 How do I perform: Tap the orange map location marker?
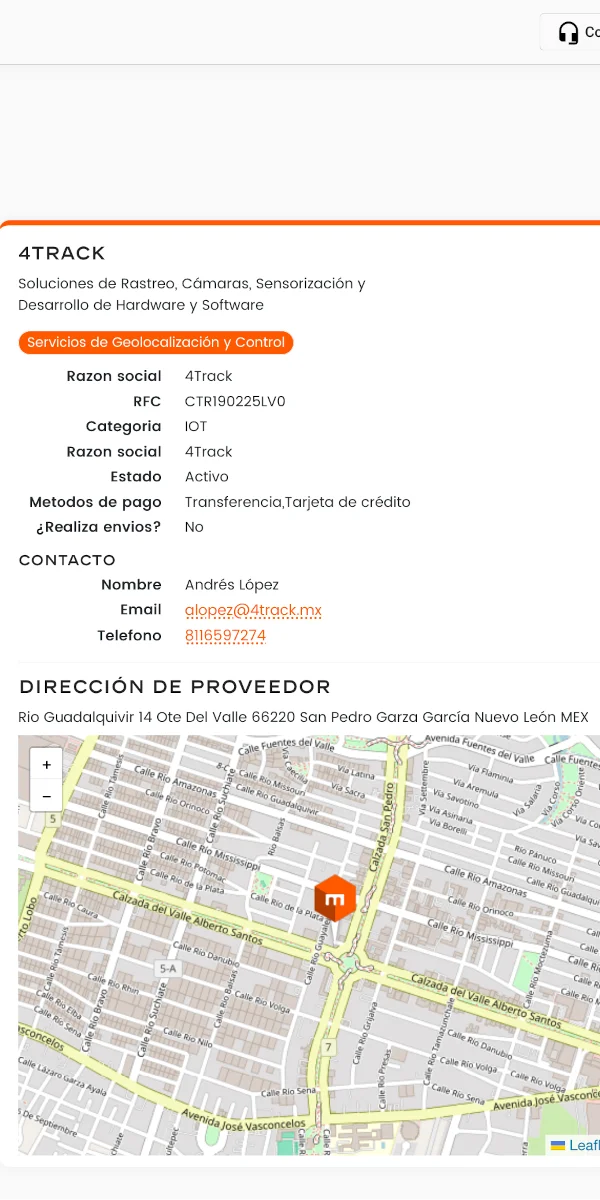point(335,898)
